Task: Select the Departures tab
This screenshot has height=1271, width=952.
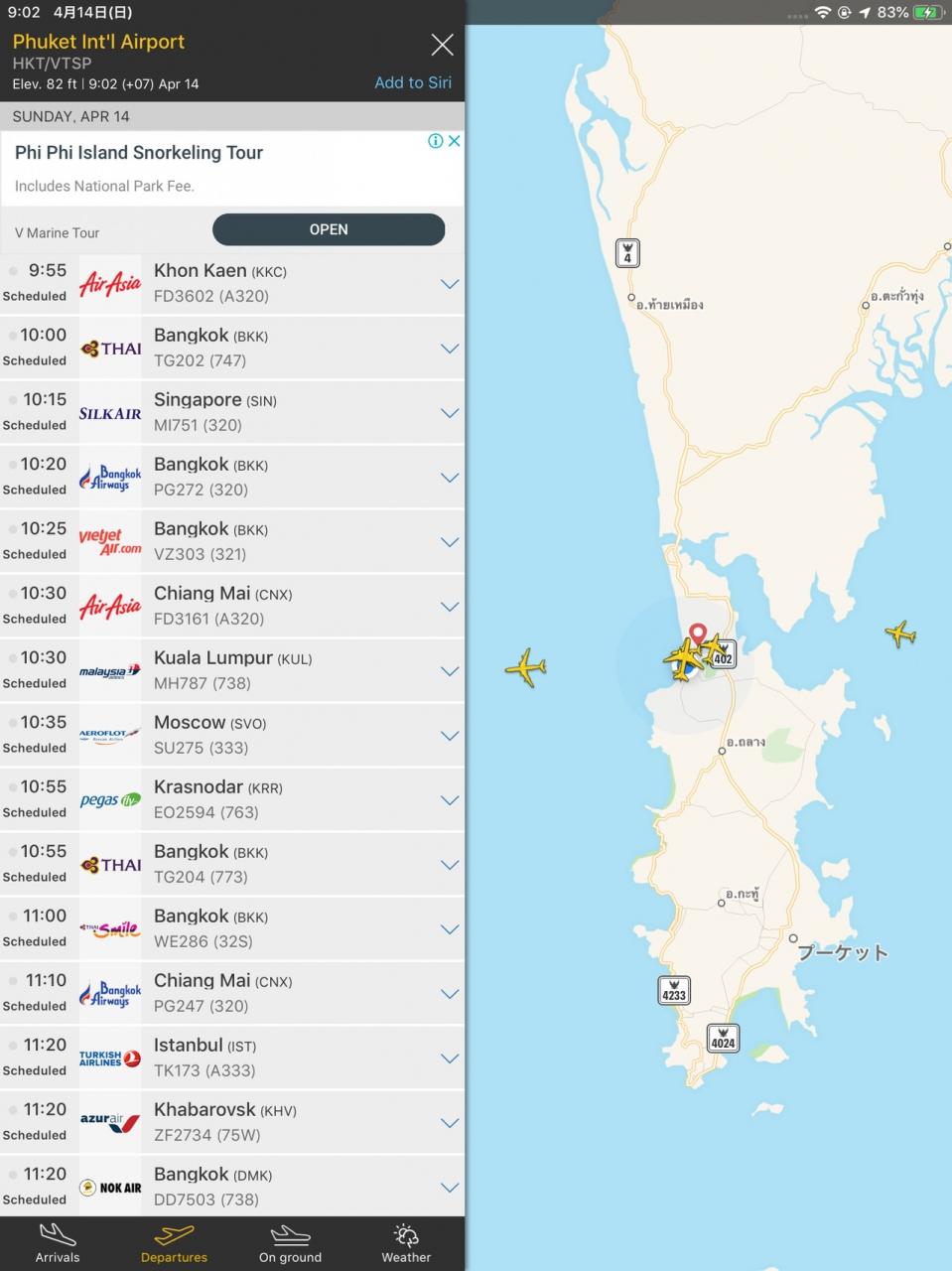Action: pos(174,1243)
